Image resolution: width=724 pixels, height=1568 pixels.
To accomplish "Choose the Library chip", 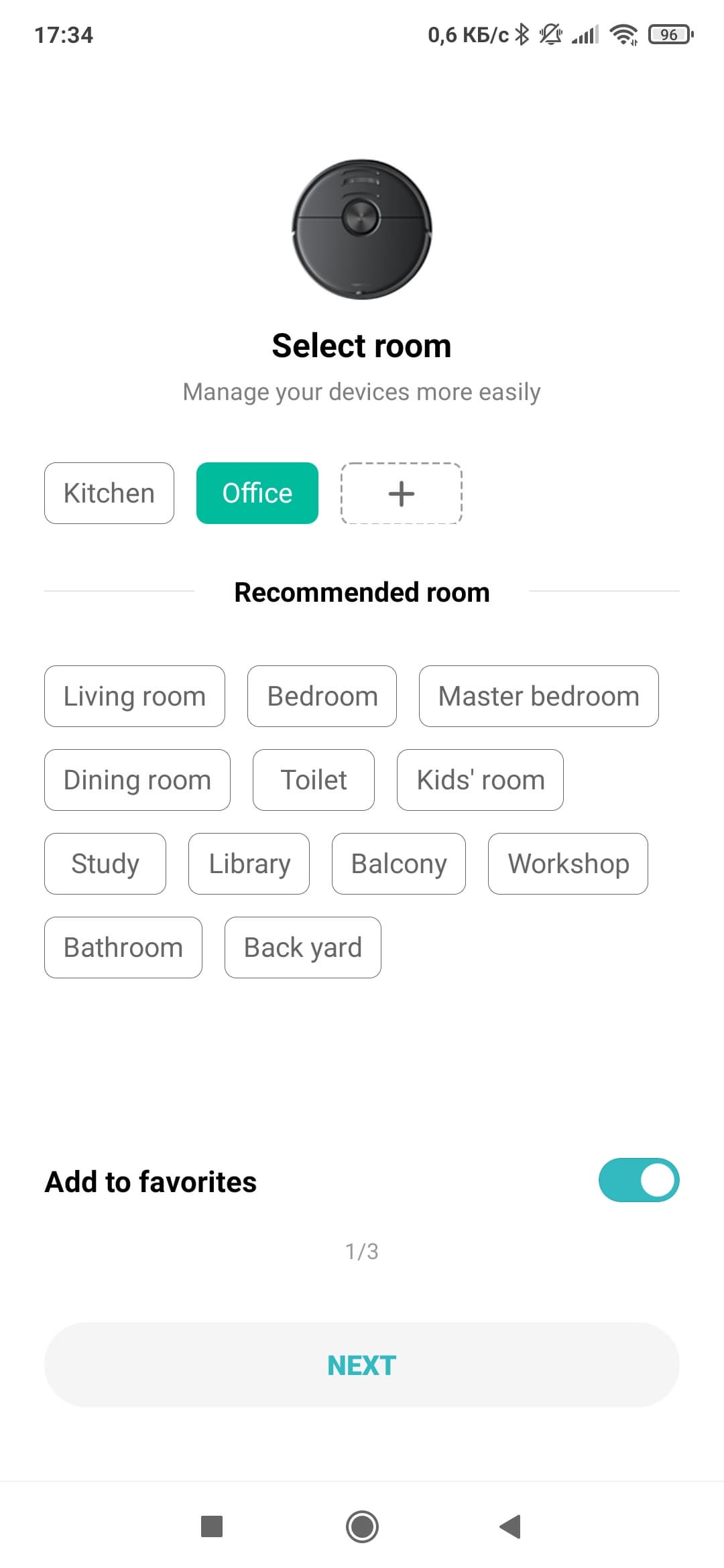I will (x=249, y=864).
